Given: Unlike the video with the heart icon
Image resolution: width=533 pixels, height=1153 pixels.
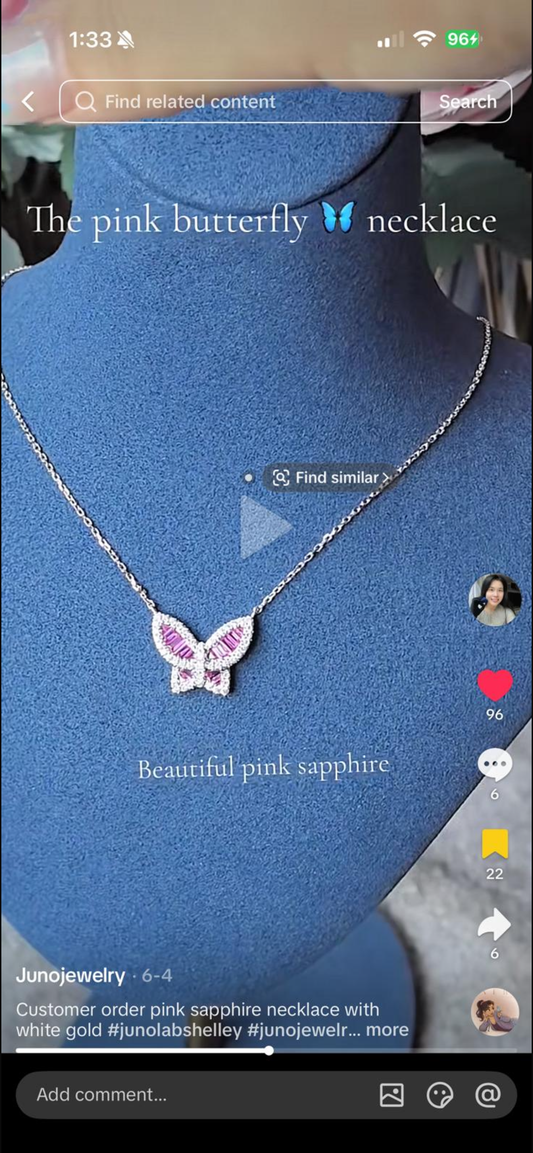Looking at the screenshot, I should (x=495, y=685).
